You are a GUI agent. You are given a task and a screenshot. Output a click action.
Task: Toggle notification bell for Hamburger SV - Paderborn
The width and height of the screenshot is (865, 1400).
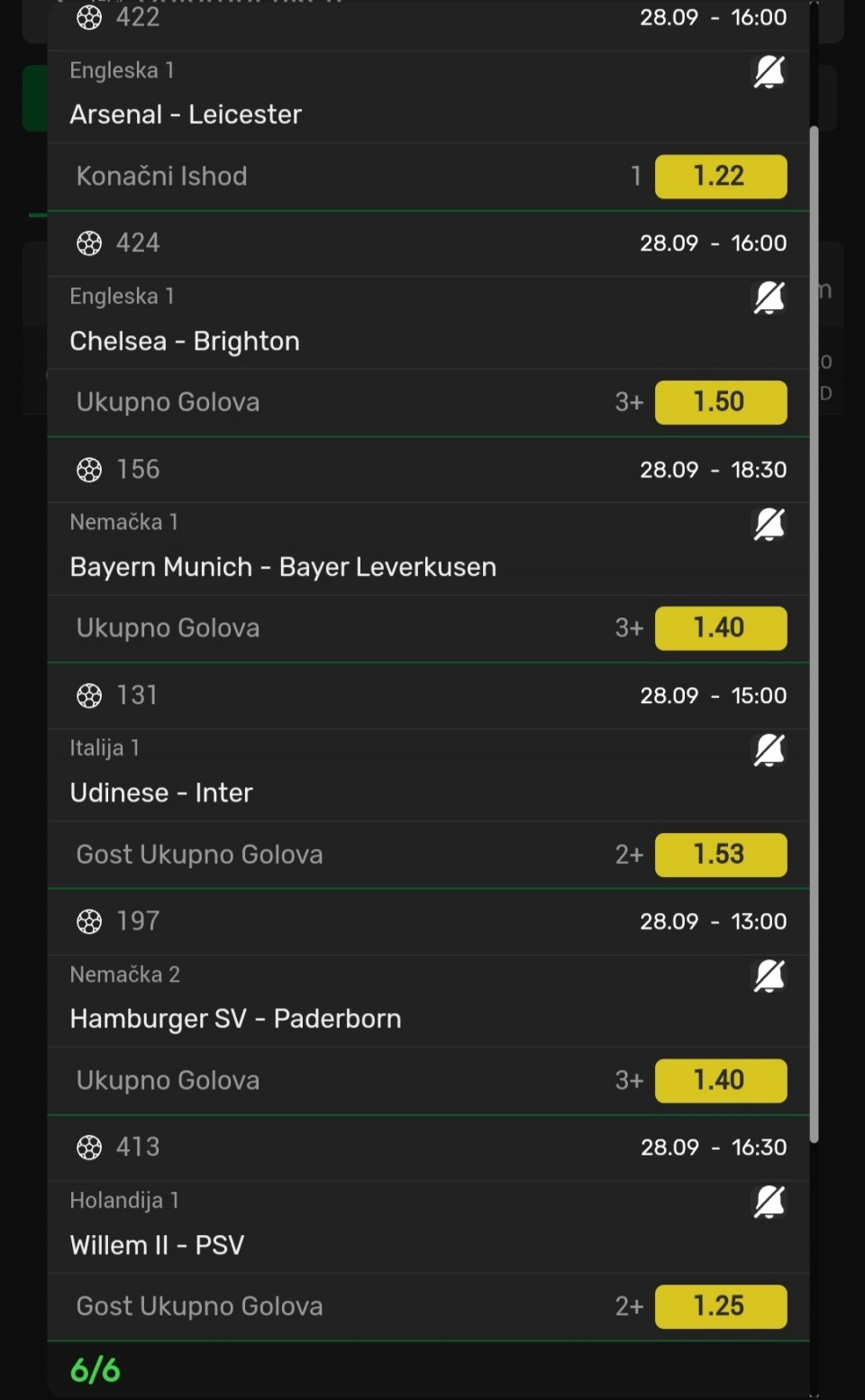(x=769, y=976)
